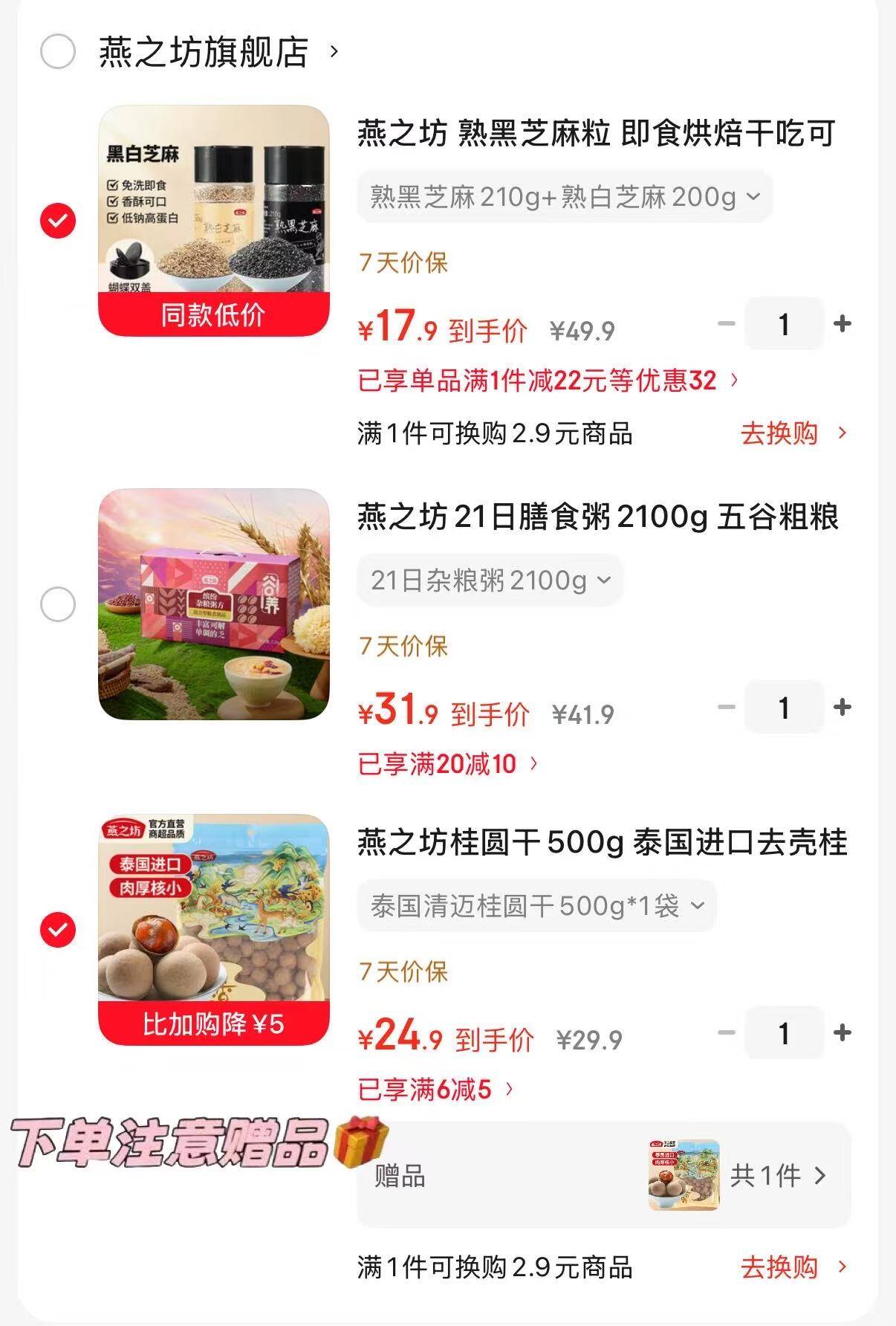896x1326 pixels.
Task: Open the 桂圆干 product image
Action: [x=214, y=930]
